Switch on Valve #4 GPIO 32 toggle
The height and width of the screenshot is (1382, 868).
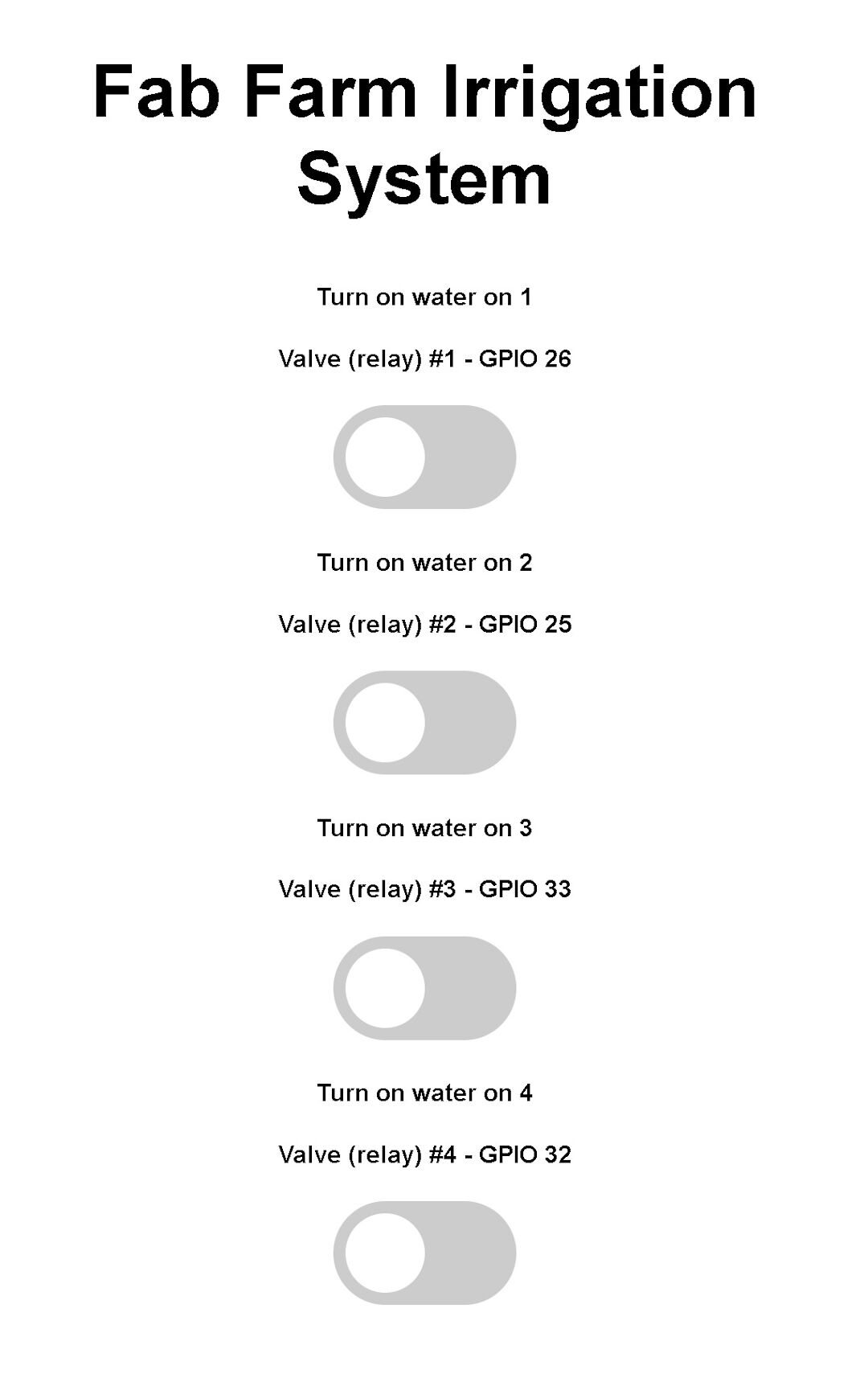click(424, 1253)
